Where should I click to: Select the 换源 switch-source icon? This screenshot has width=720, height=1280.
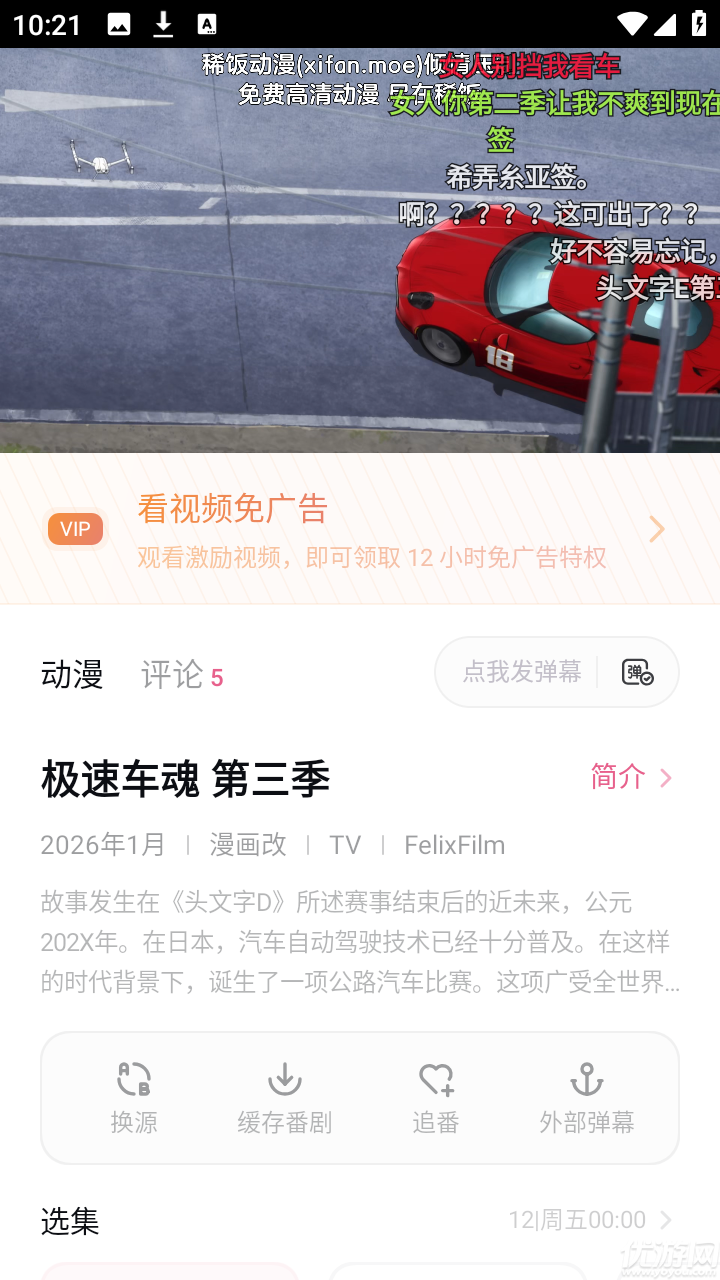[133, 1080]
